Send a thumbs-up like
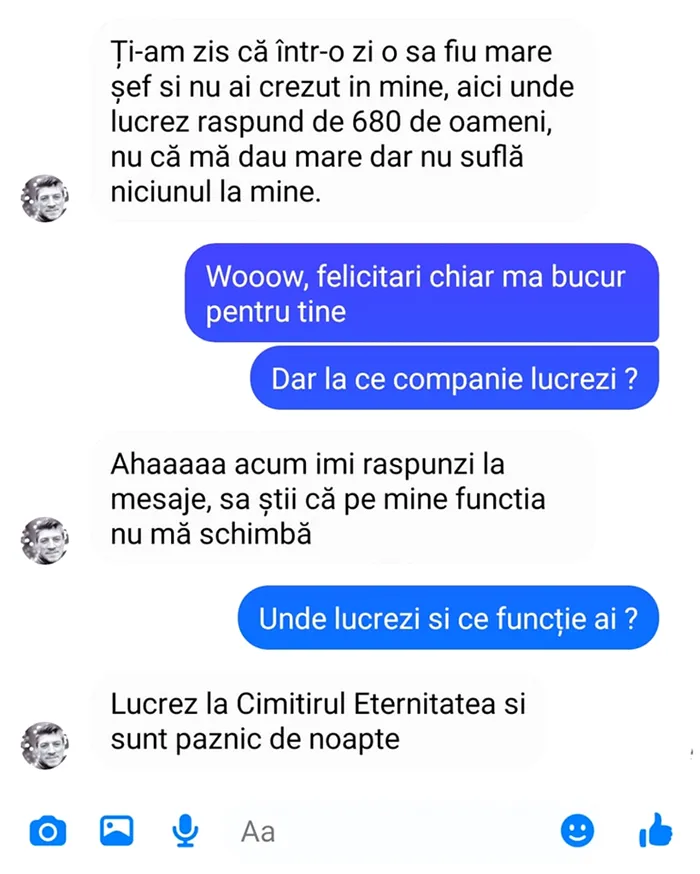The width and height of the screenshot is (700, 874). [653, 828]
